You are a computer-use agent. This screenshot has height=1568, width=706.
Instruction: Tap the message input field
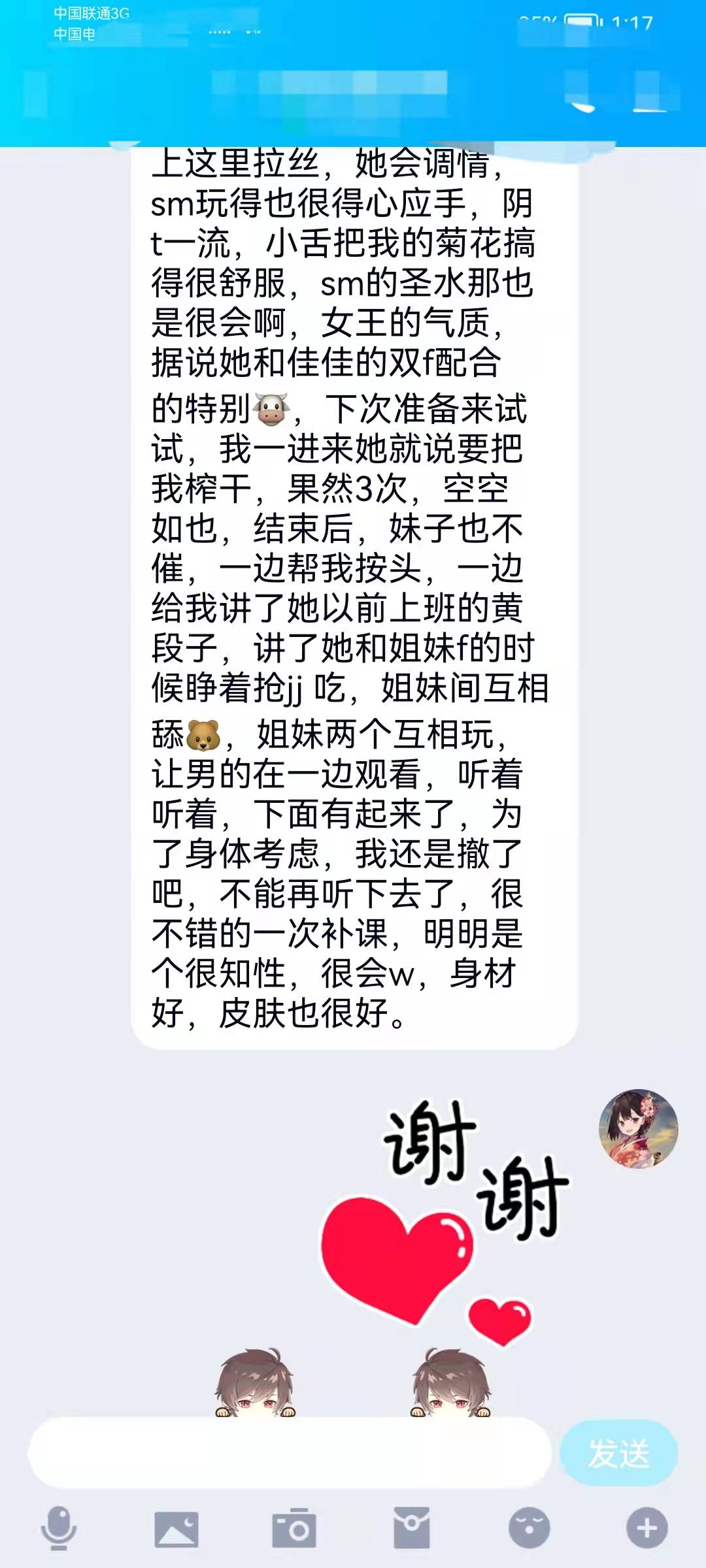click(x=290, y=1453)
